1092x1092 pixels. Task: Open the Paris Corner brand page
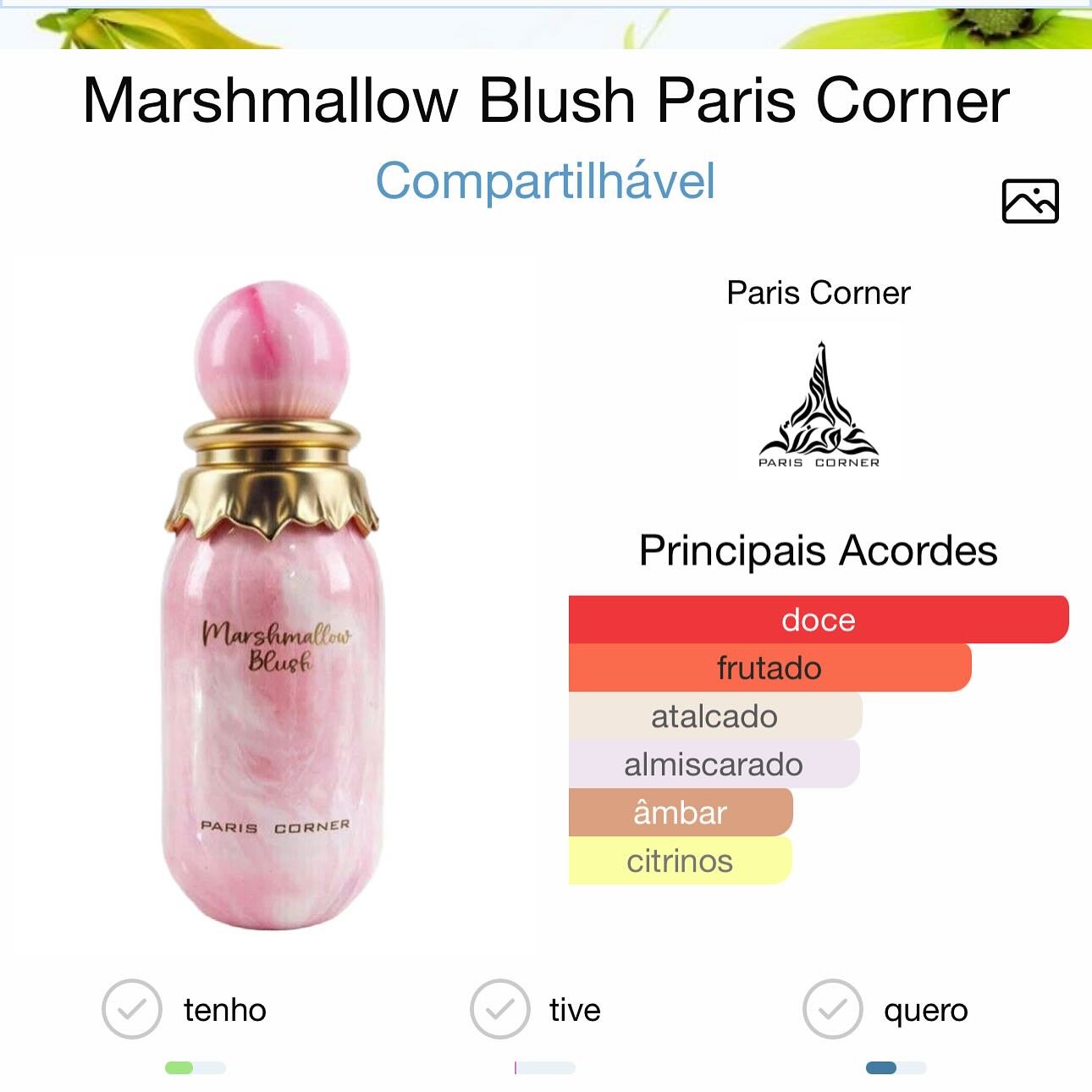point(819,406)
